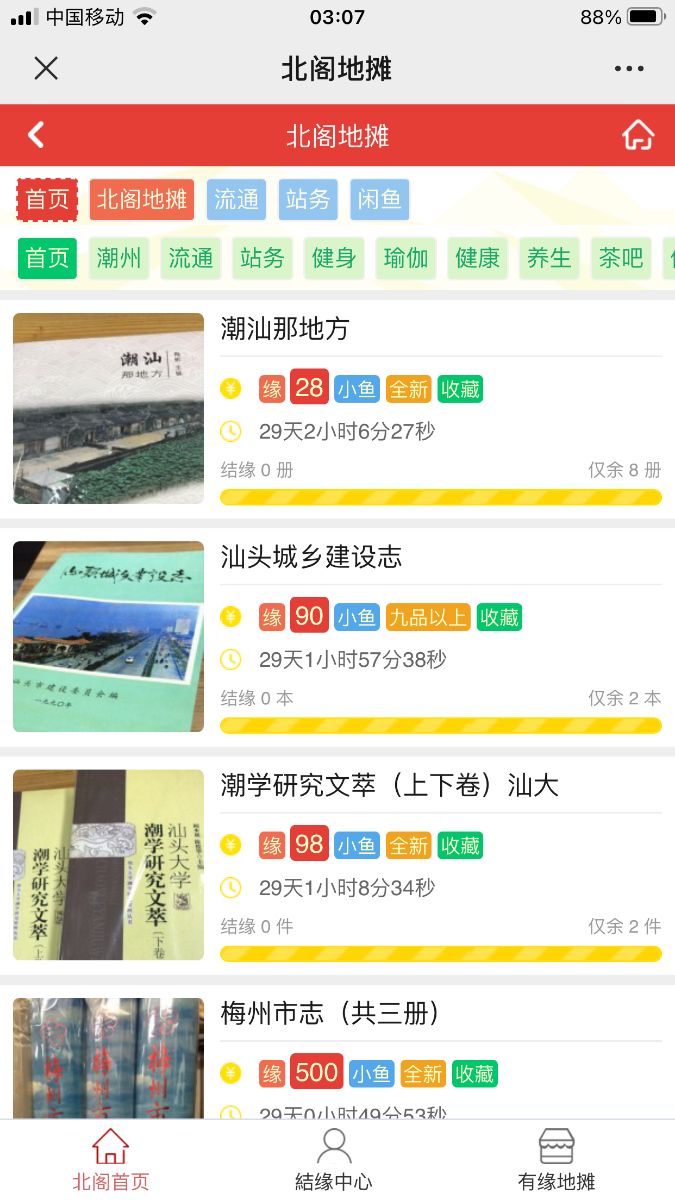Switch to the 有缘地摊 tab
The image size is (675, 1200).
pyautogui.click(x=556, y=1159)
